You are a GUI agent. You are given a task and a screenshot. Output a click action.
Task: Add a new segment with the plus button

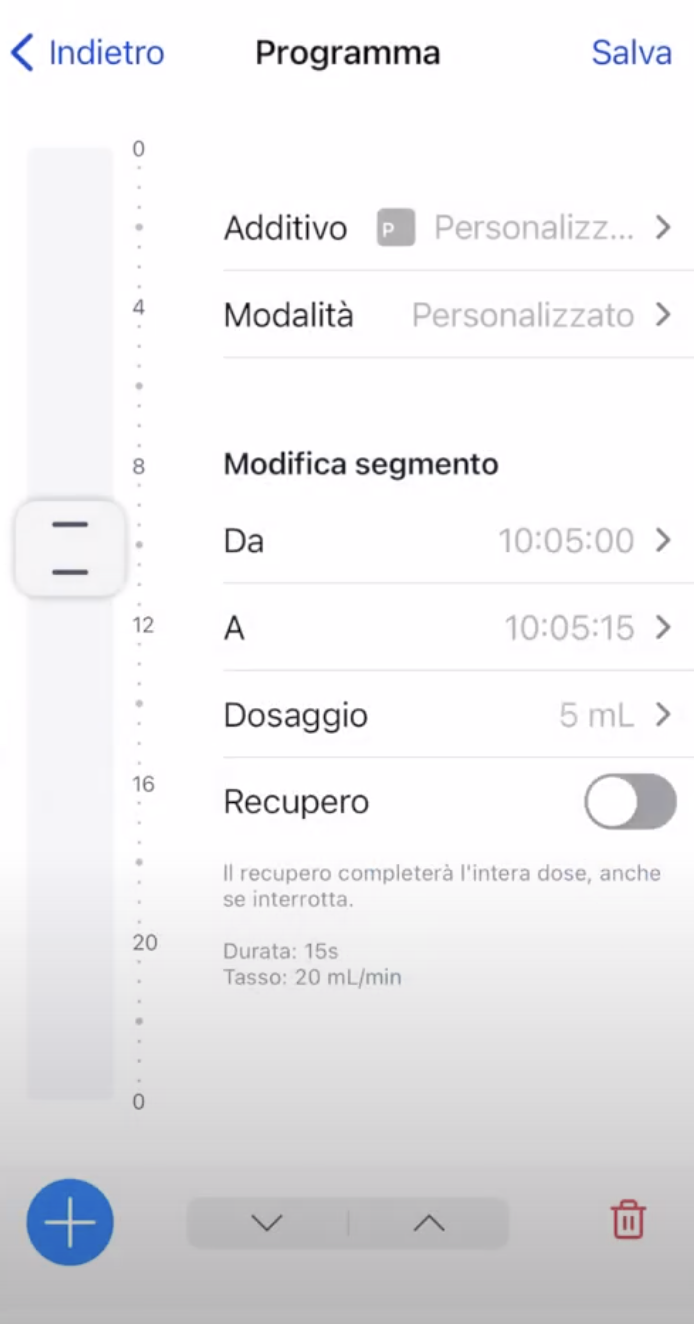coord(70,1222)
